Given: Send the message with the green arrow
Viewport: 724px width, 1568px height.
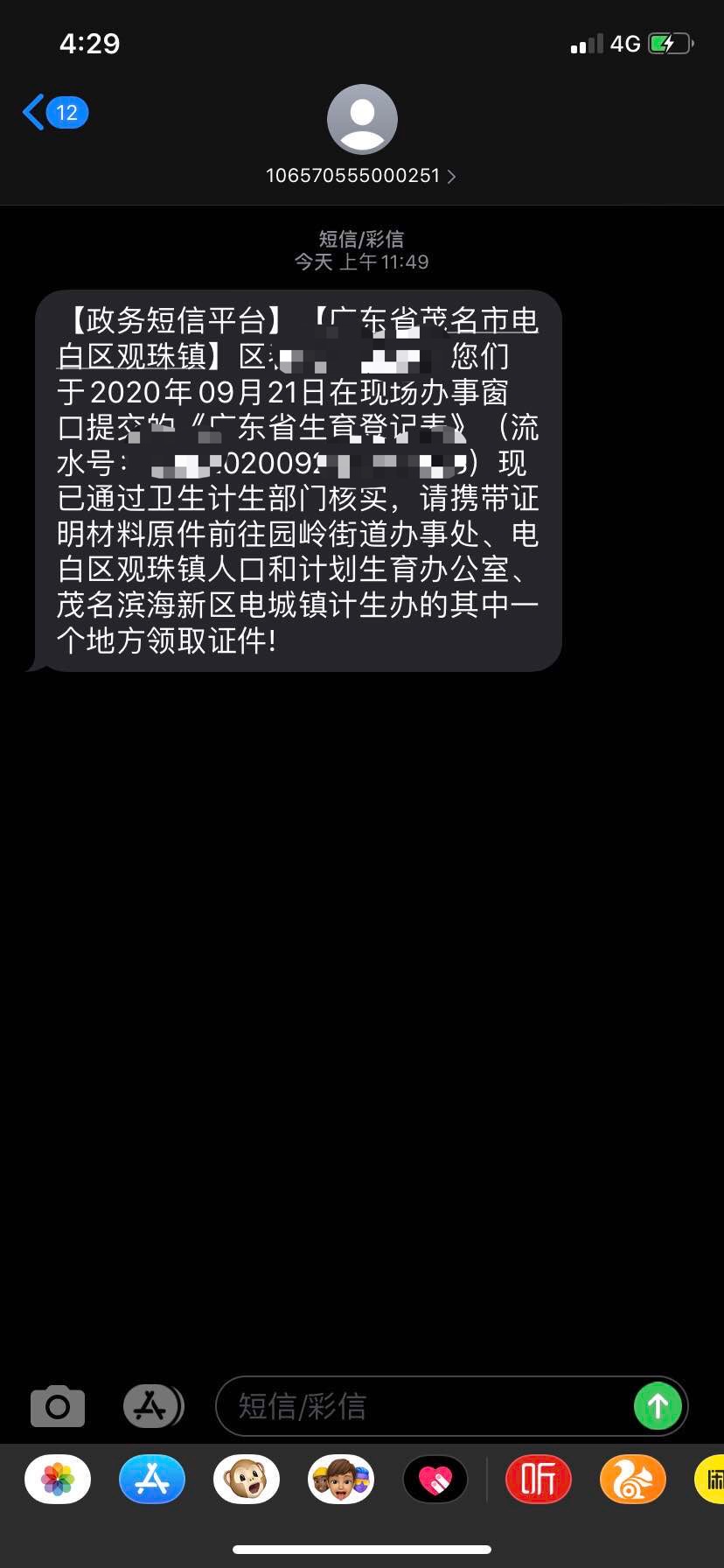Looking at the screenshot, I should click(x=658, y=1406).
